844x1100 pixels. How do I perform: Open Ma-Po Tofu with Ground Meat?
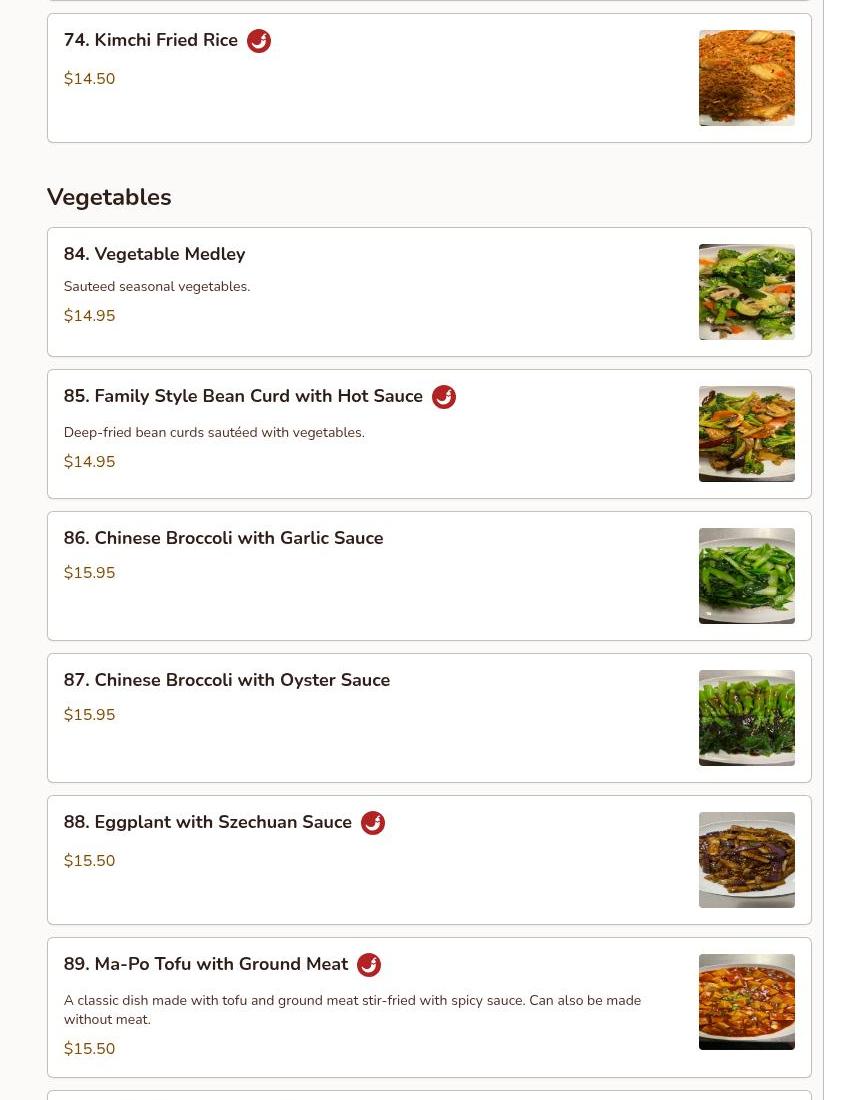point(429,1007)
